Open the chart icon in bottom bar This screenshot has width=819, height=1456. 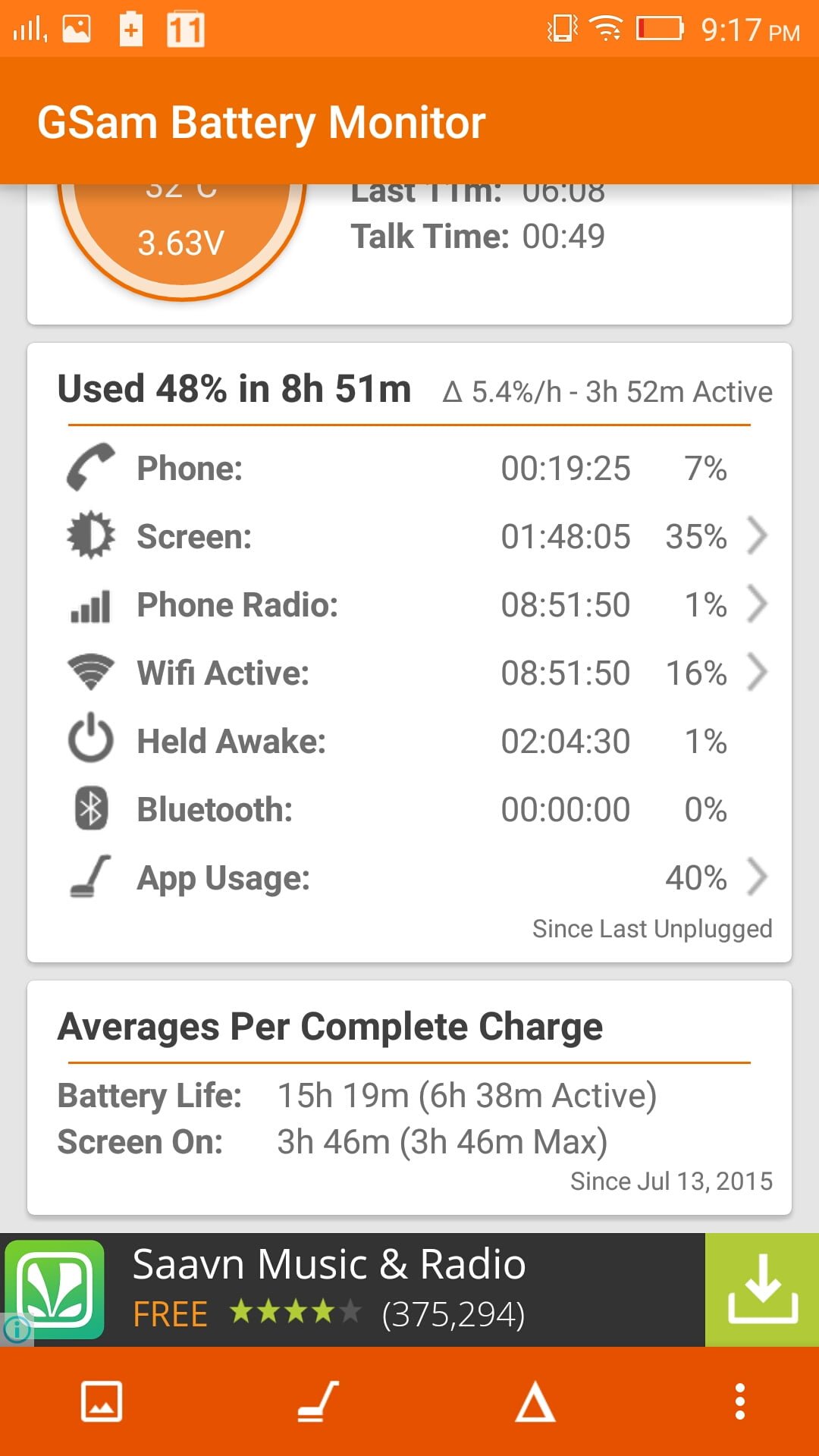pos(102,1401)
